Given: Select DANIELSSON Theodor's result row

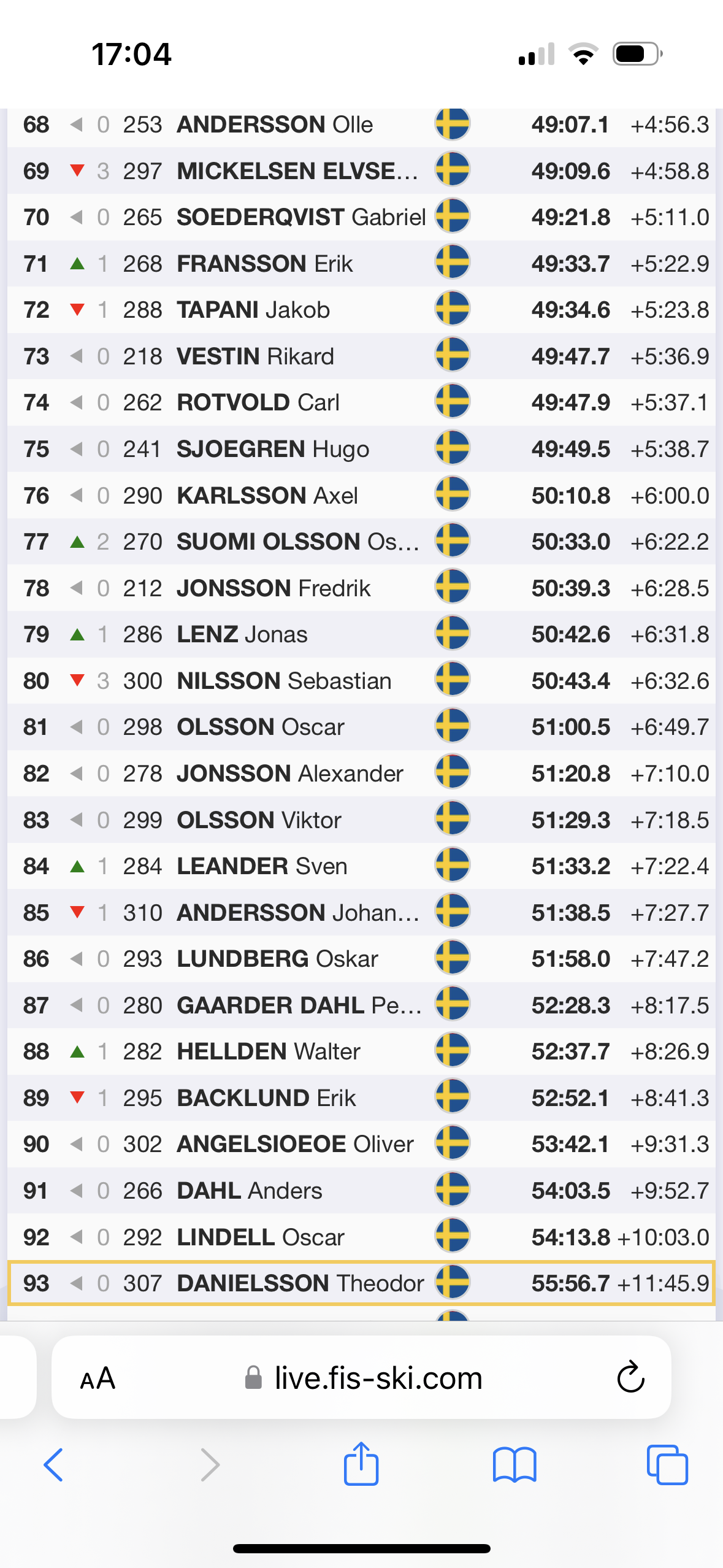Looking at the screenshot, I should pos(361,1283).
